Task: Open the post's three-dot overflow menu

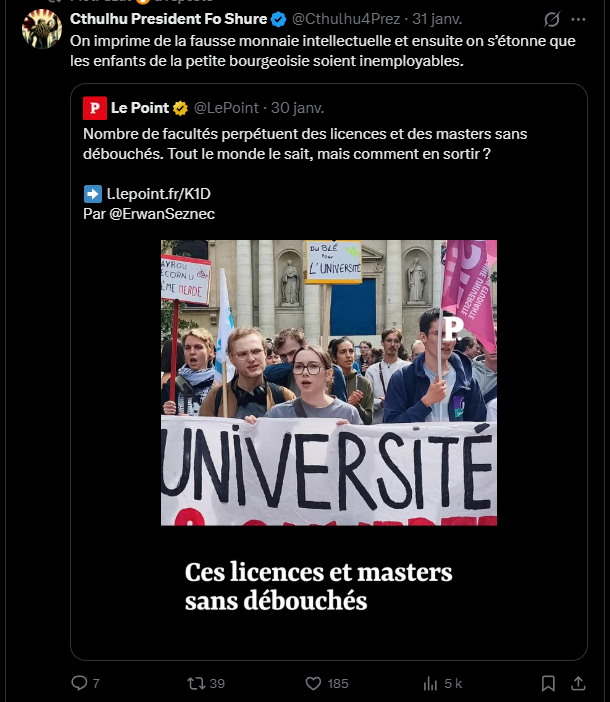Action: coord(577,20)
